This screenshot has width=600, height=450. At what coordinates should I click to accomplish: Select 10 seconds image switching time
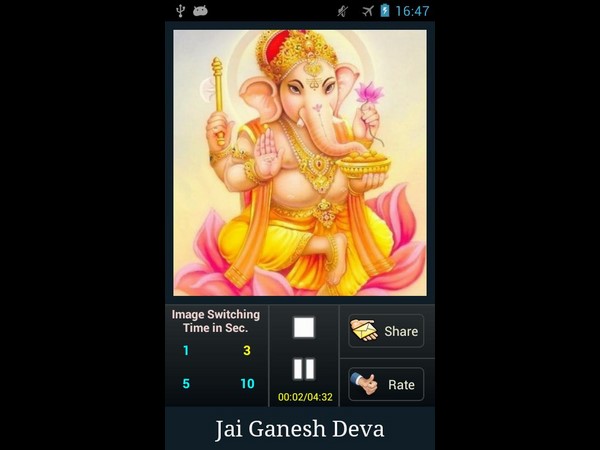point(247,383)
